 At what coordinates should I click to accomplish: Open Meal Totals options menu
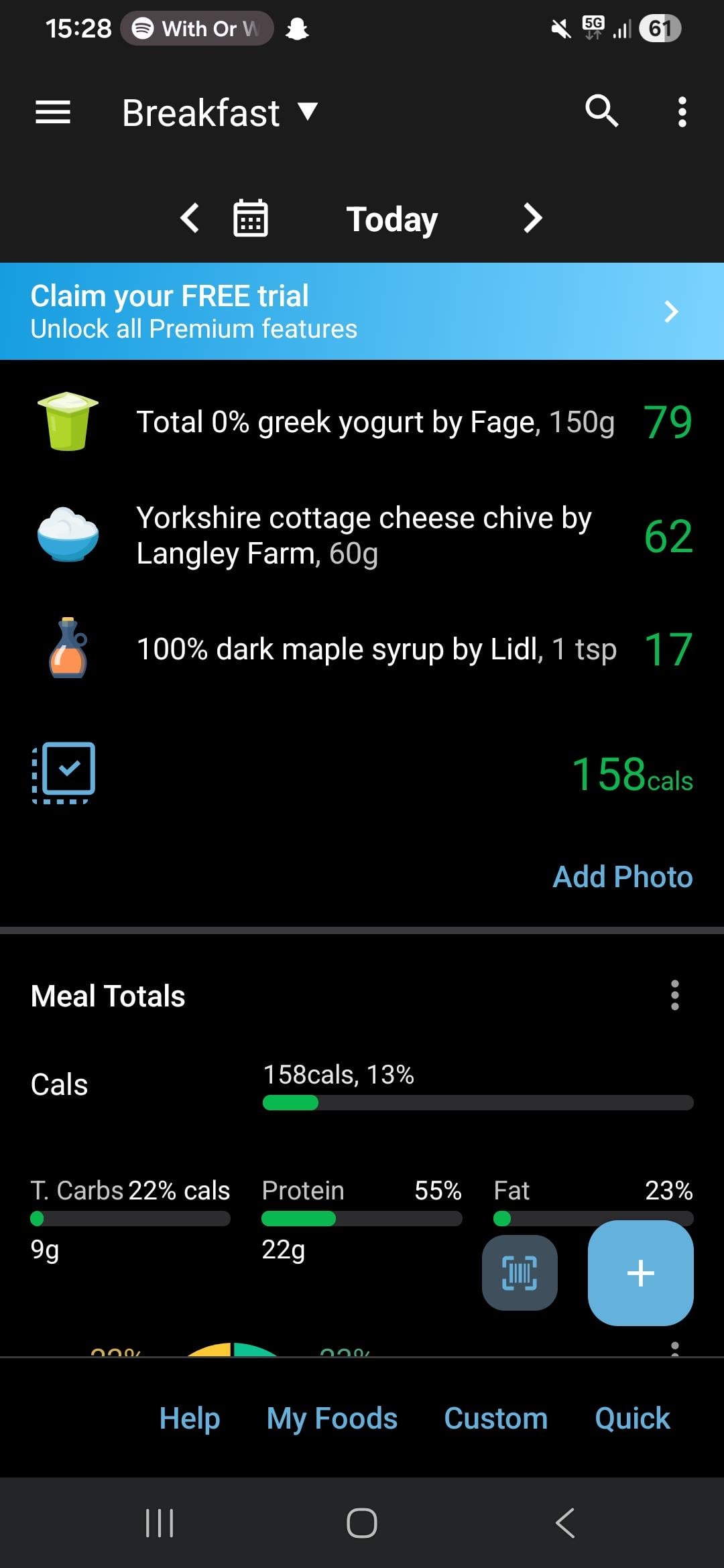tap(674, 995)
